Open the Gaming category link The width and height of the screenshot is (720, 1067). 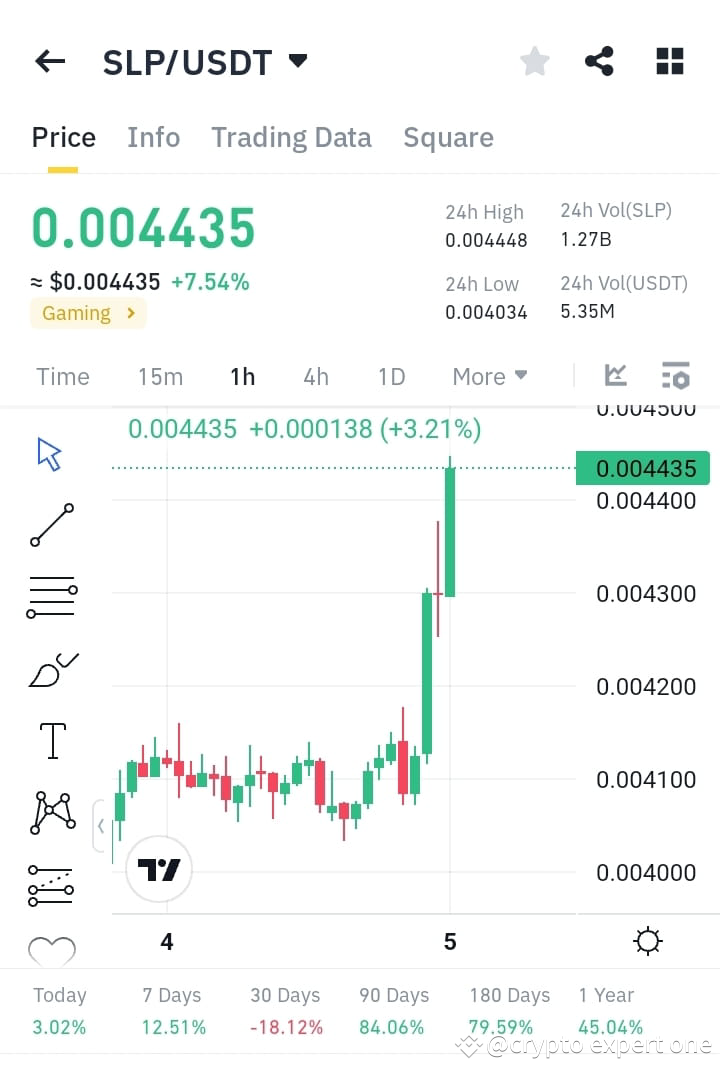(x=87, y=313)
